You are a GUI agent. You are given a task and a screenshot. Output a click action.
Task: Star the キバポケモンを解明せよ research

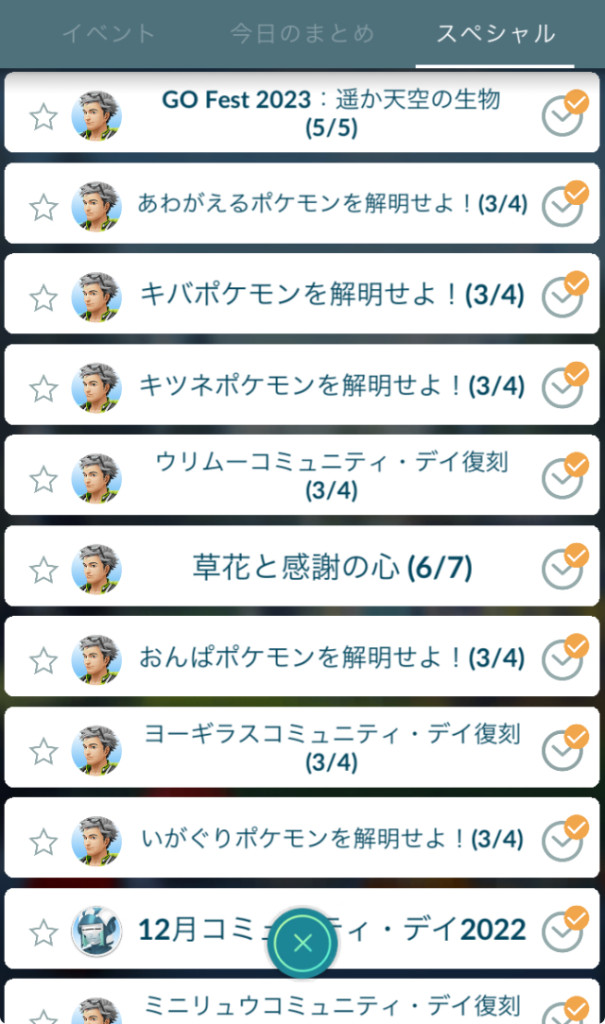(x=44, y=298)
